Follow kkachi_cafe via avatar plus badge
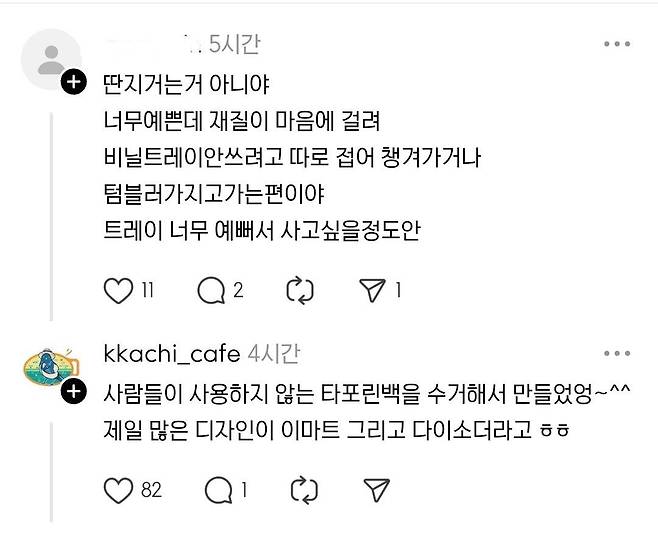 tap(74, 392)
